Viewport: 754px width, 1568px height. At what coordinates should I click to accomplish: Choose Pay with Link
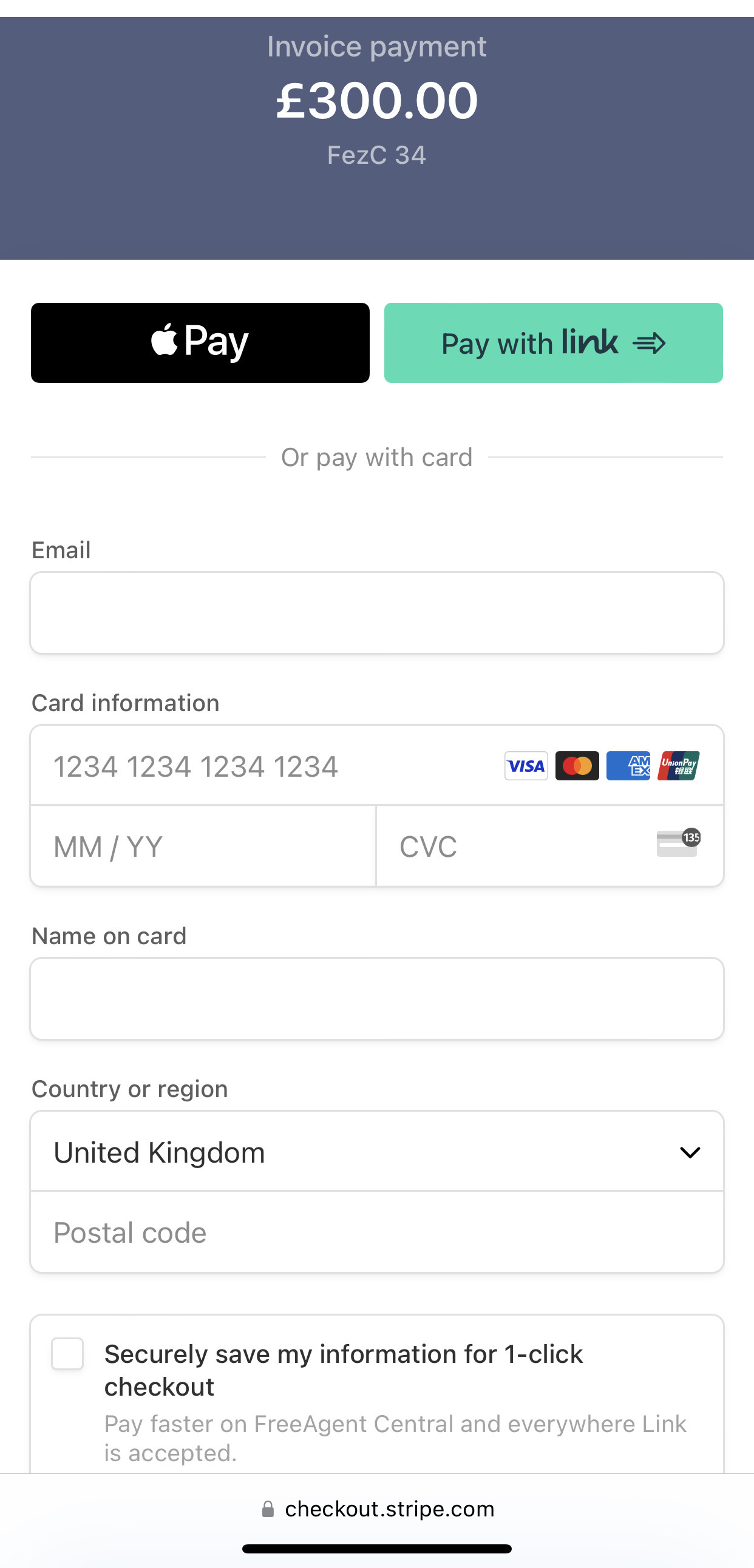[553, 343]
